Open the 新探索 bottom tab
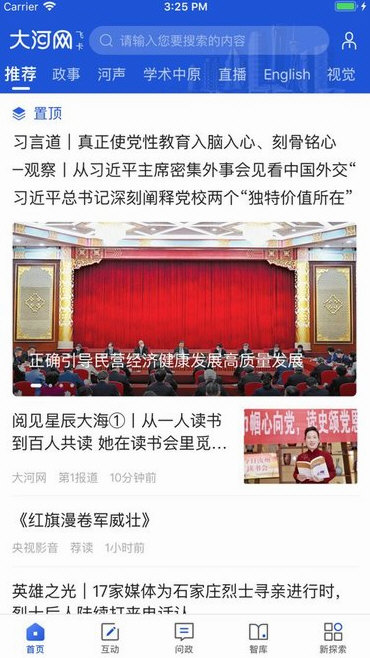 [x=333, y=638]
